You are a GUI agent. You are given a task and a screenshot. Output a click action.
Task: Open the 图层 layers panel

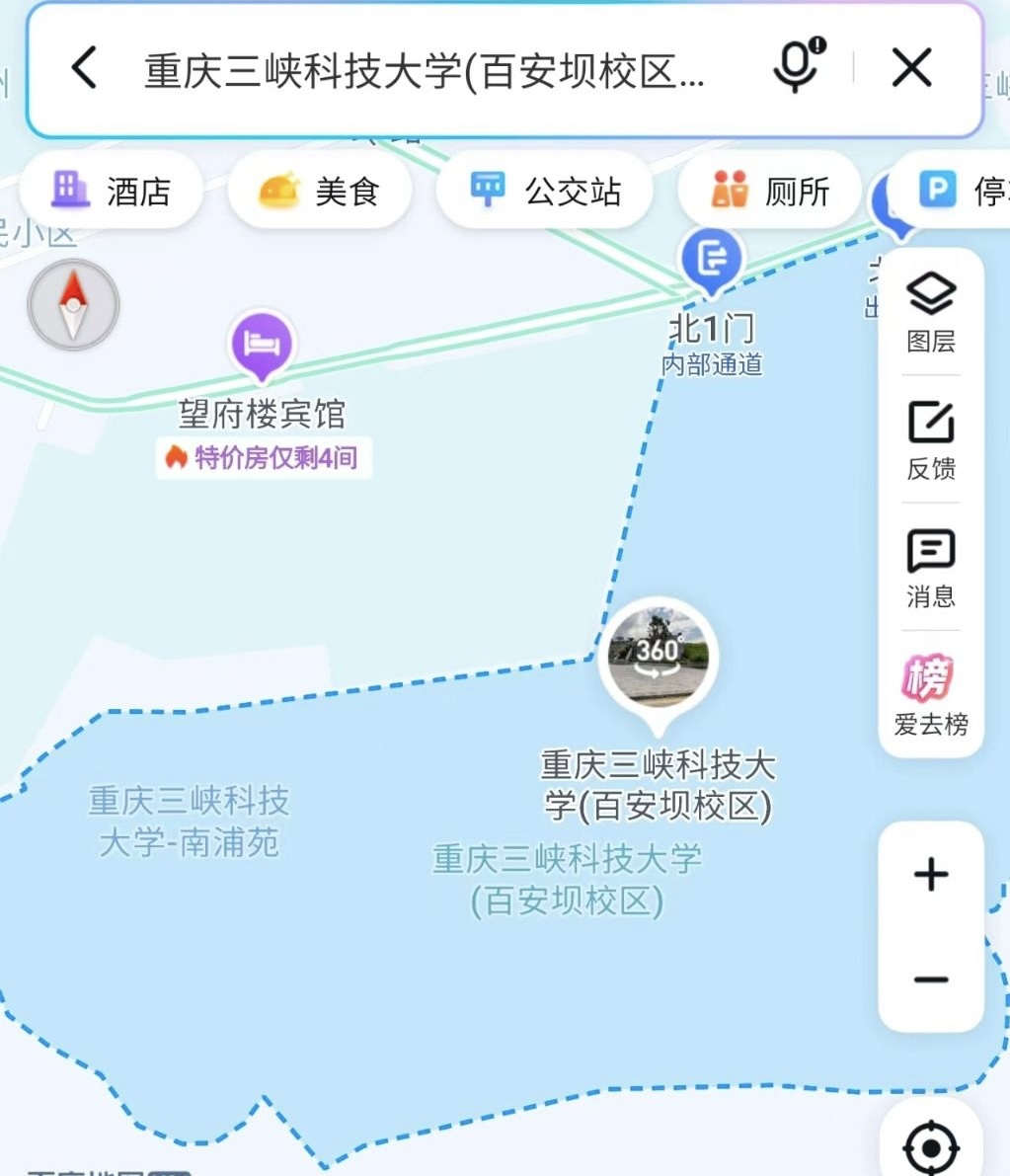click(930, 313)
